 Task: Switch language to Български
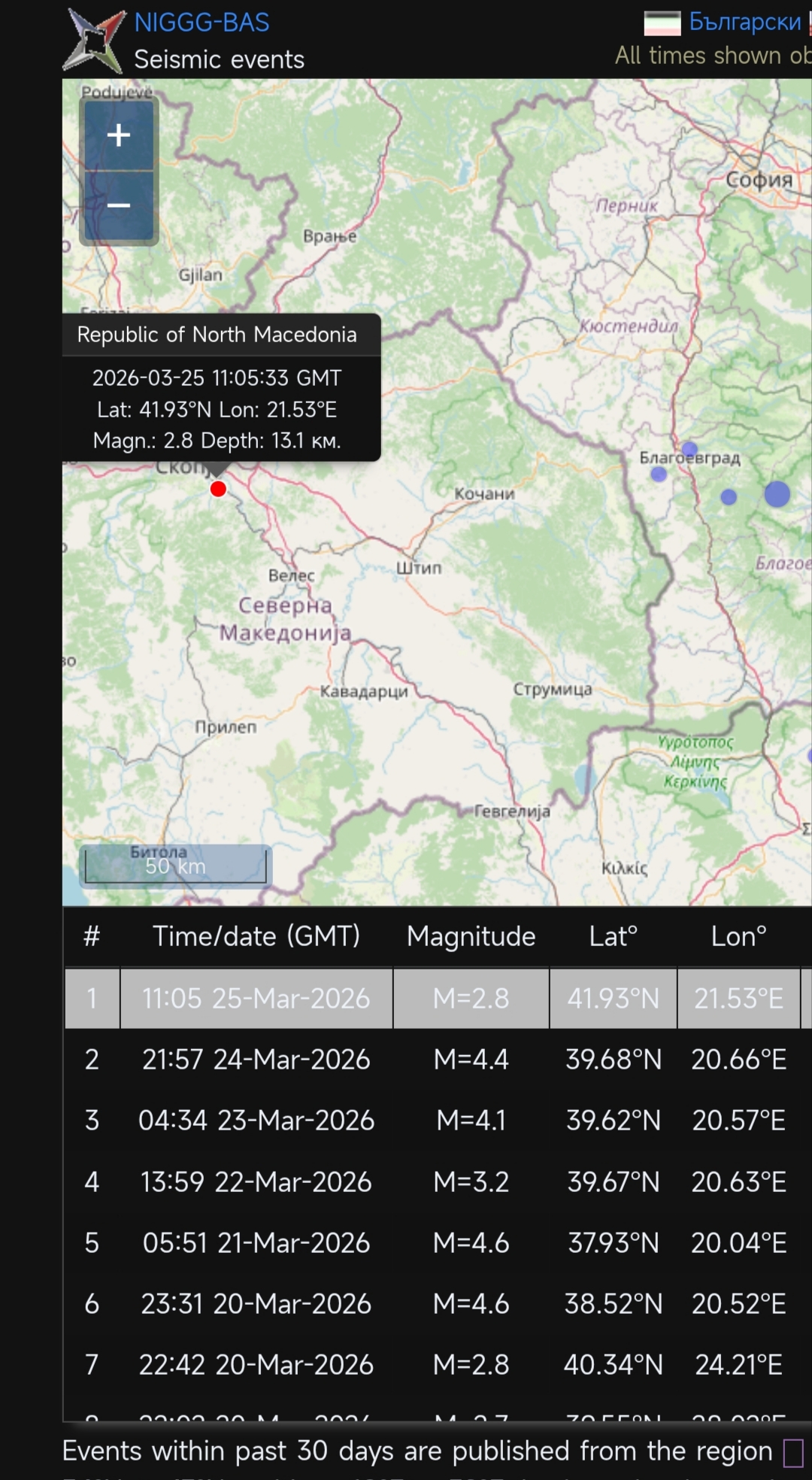click(744, 22)
